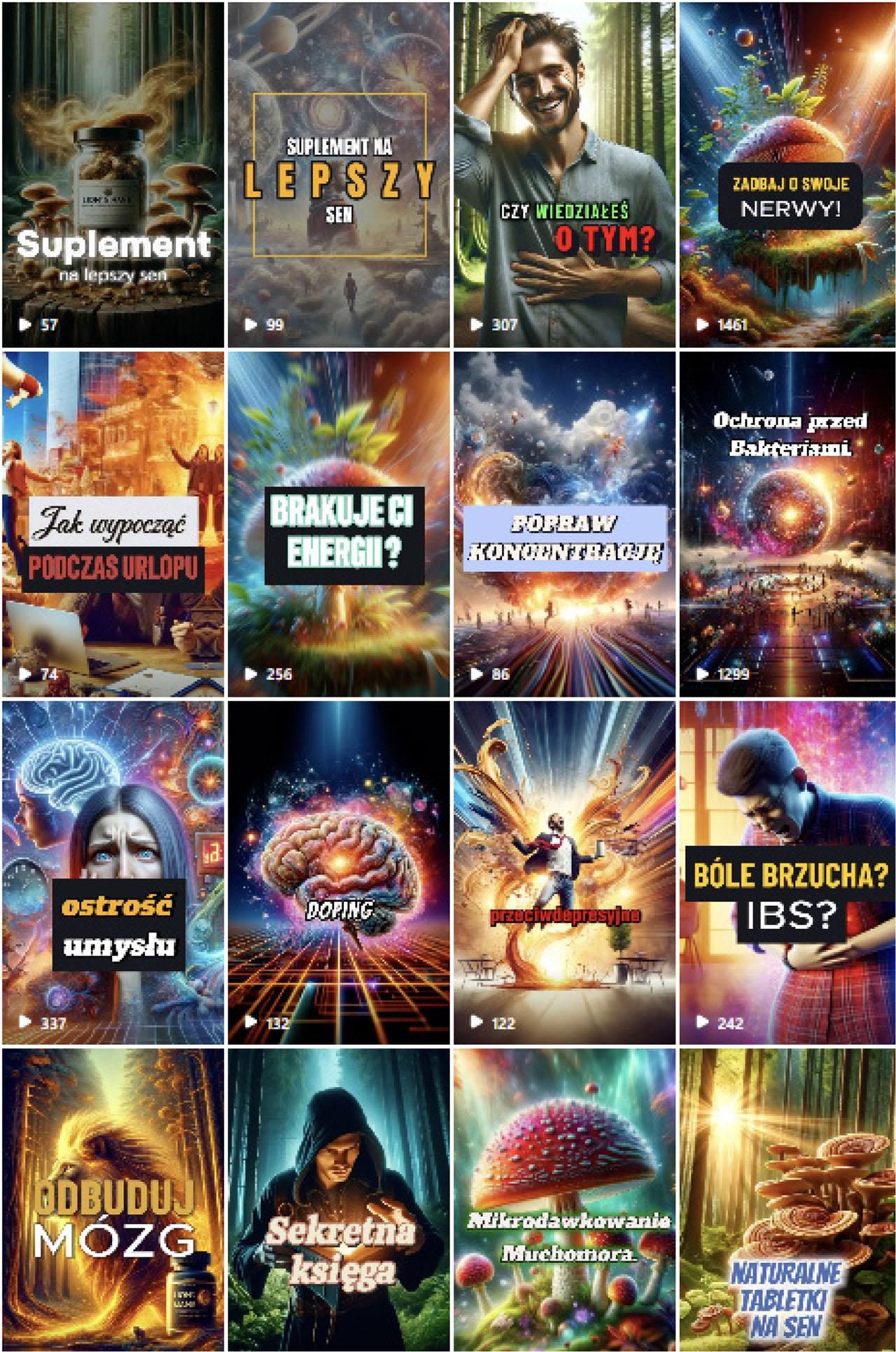Play the 'Sekretna księga' video
The width and height of the screenshot is (896, 1352).
tap(339, 1199)
